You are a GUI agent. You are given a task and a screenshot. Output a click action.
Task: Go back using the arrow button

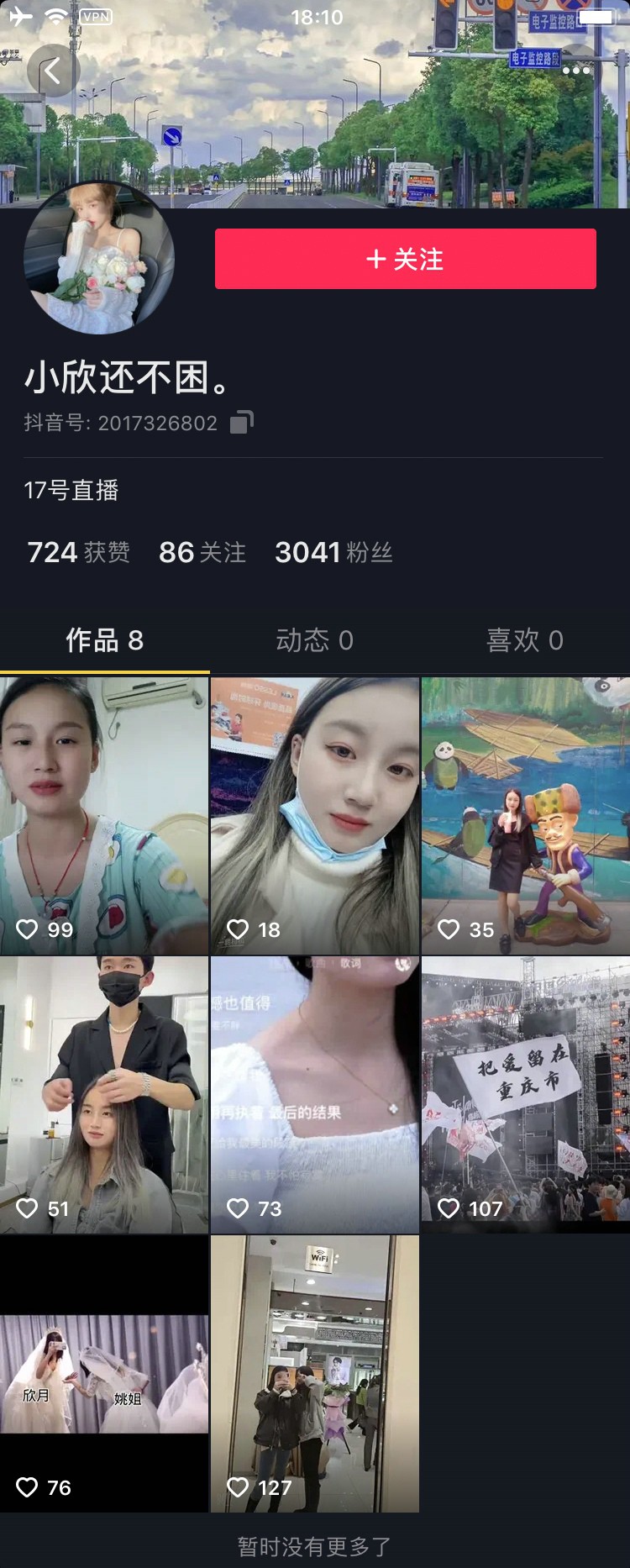[x=52, y=71]
